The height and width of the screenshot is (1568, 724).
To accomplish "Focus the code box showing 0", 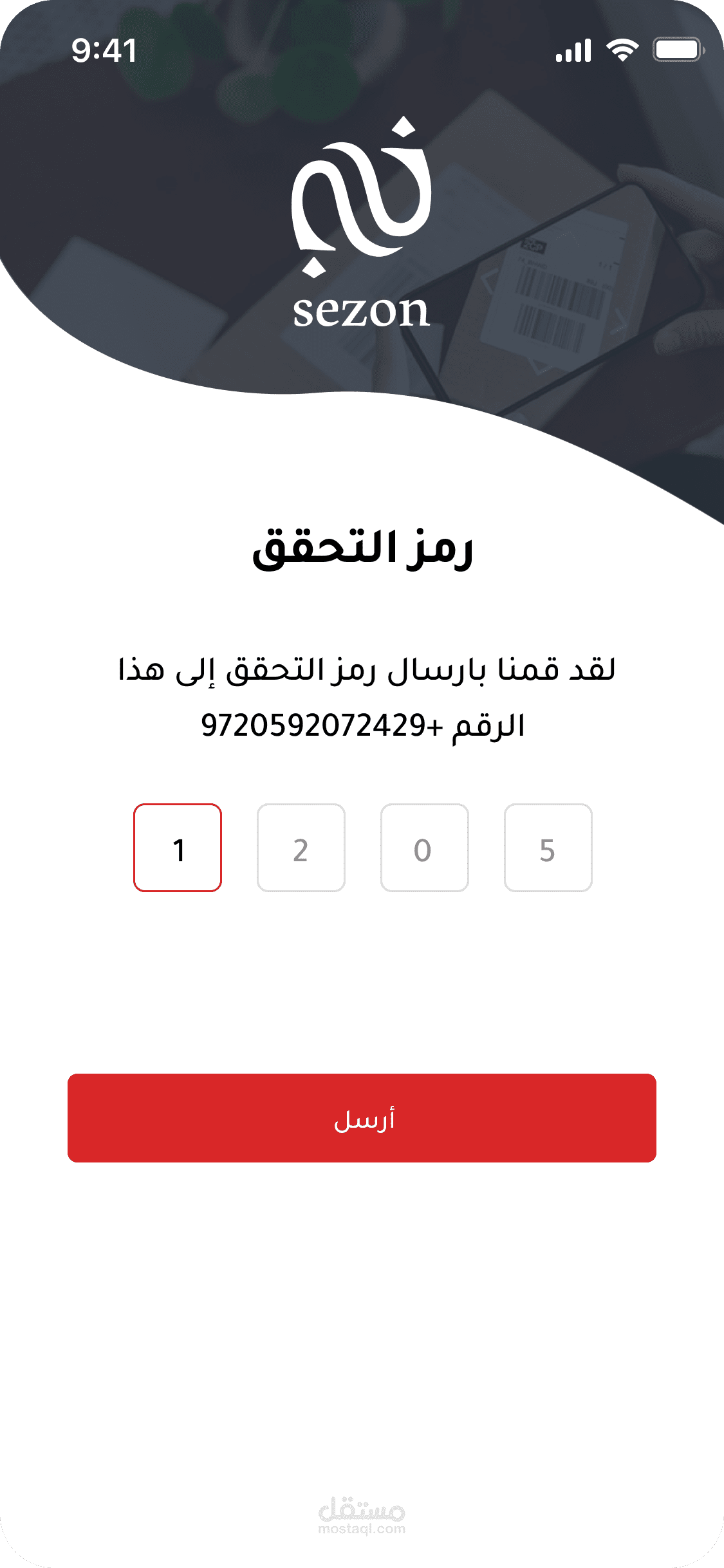I will click(425, 848).
